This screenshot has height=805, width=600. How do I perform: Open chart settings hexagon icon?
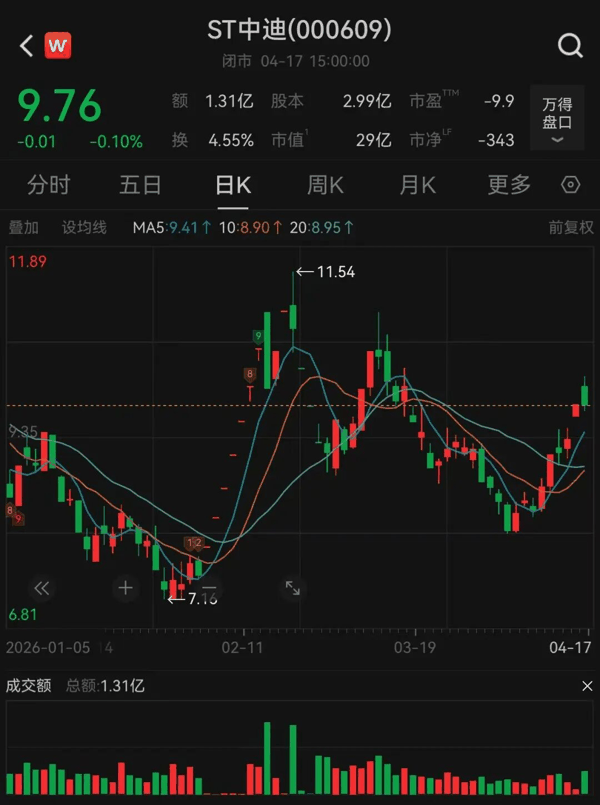571,185
